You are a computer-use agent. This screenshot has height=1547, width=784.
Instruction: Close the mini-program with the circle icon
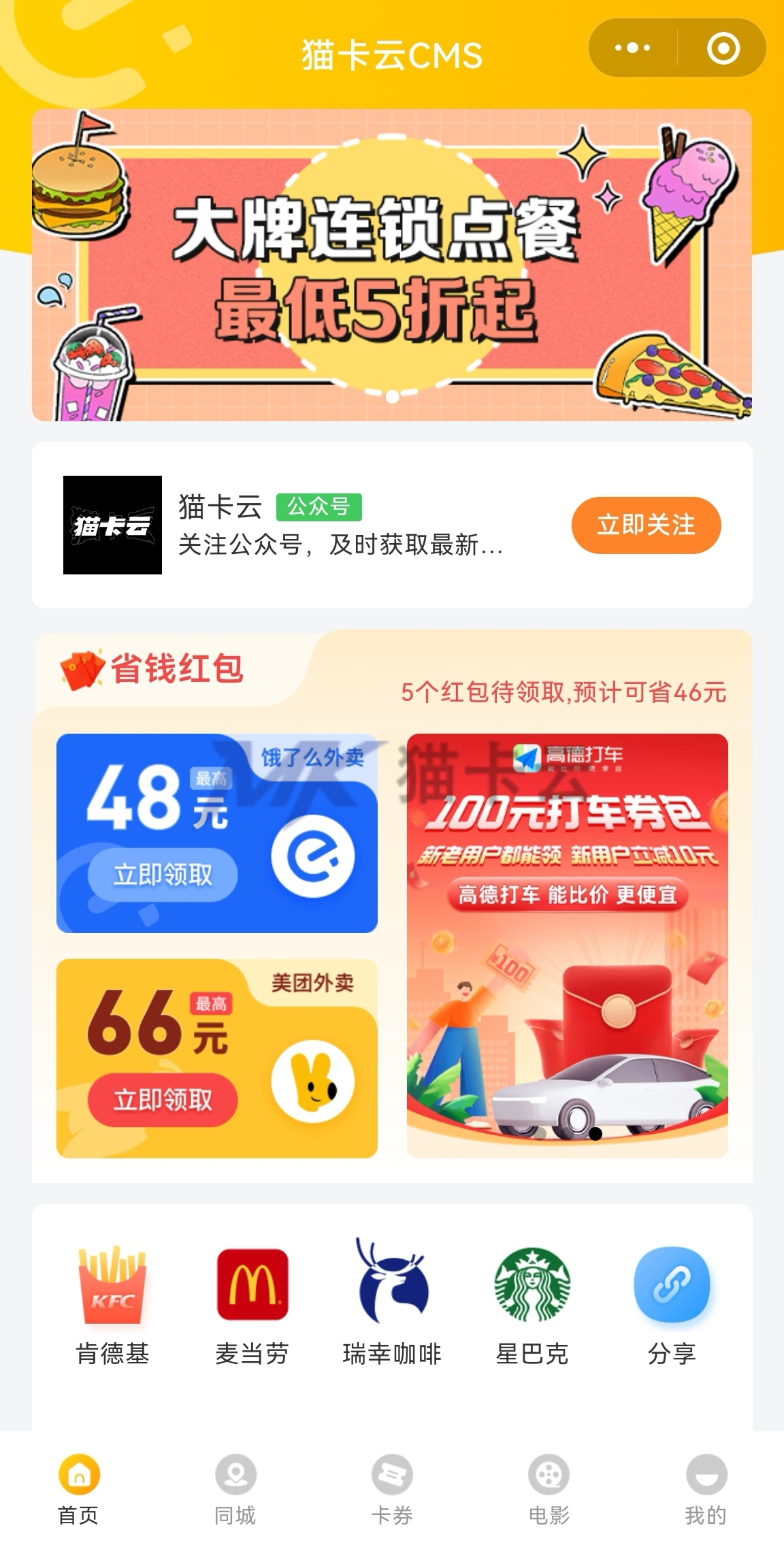[x=723, y=48]
